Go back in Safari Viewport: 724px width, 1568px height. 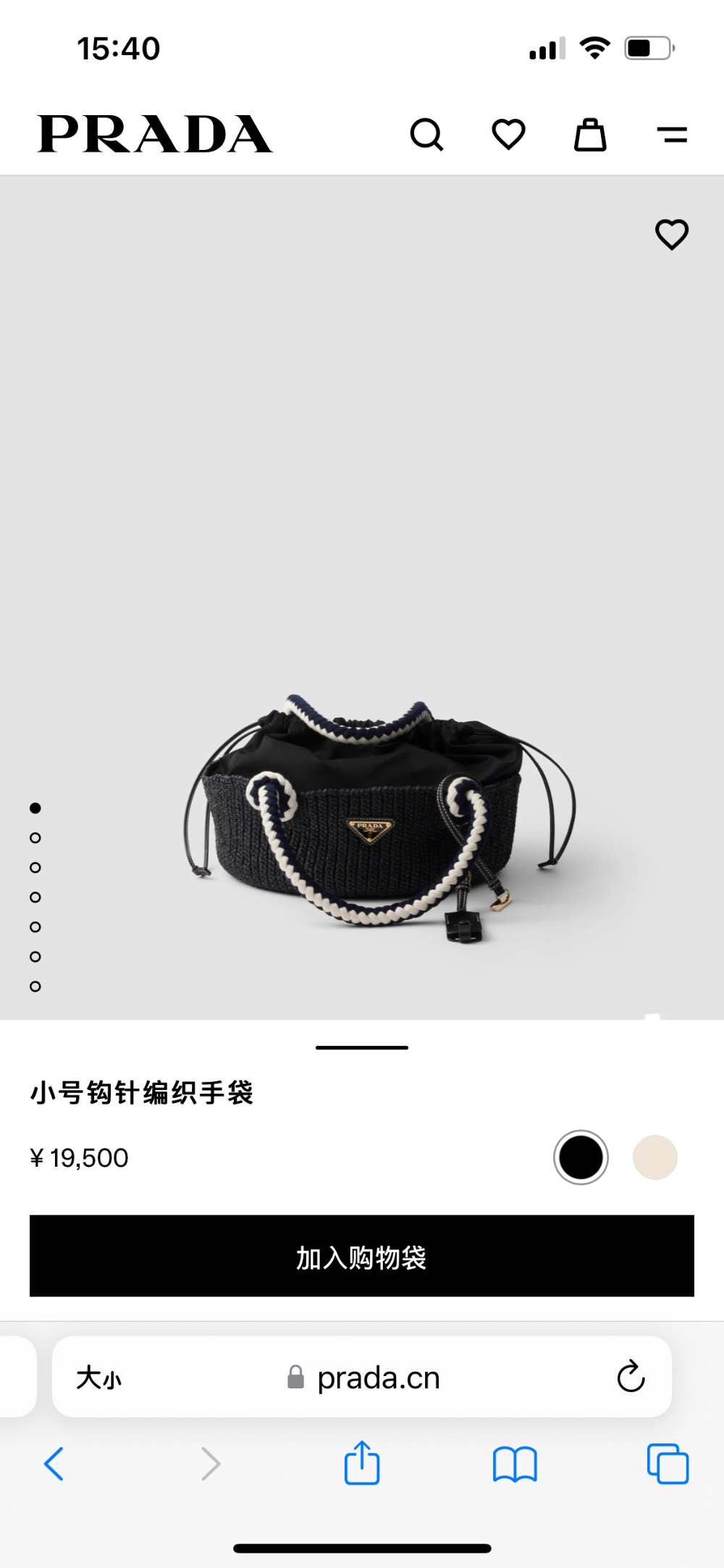tap(54, 1464)
